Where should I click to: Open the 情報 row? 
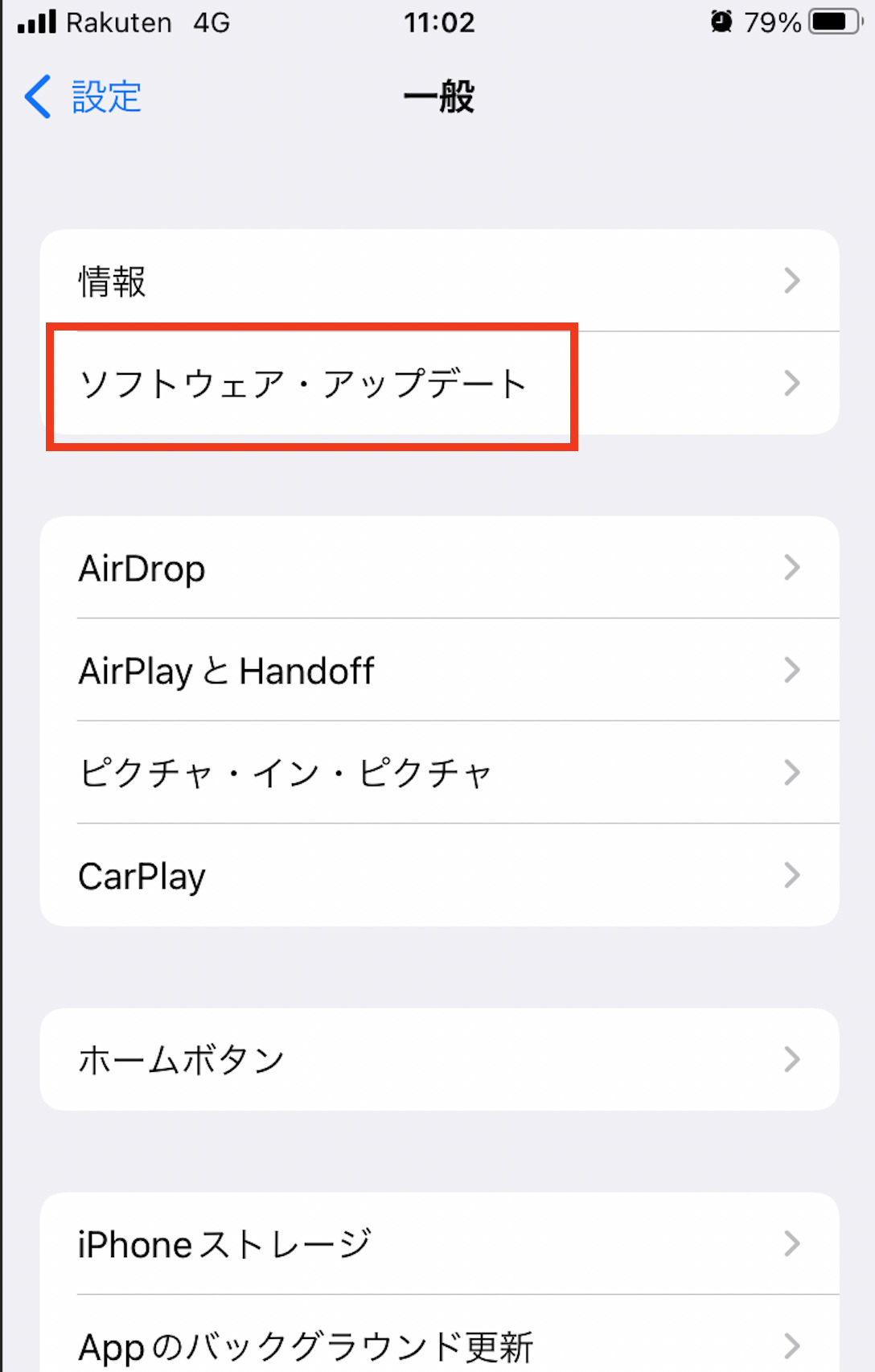coord(439,281)
